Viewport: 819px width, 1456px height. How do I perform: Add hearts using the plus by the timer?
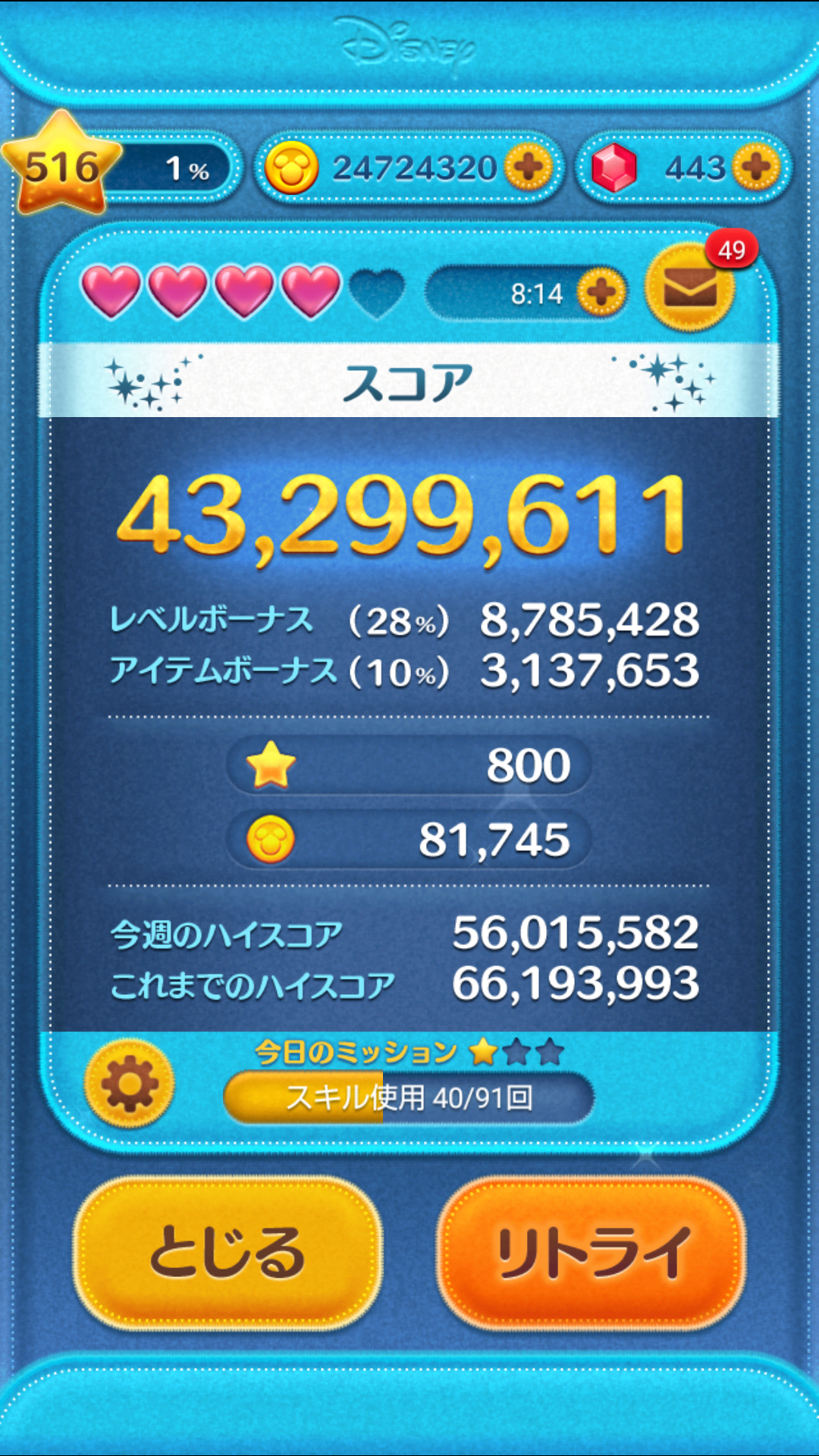pos(601,292)
